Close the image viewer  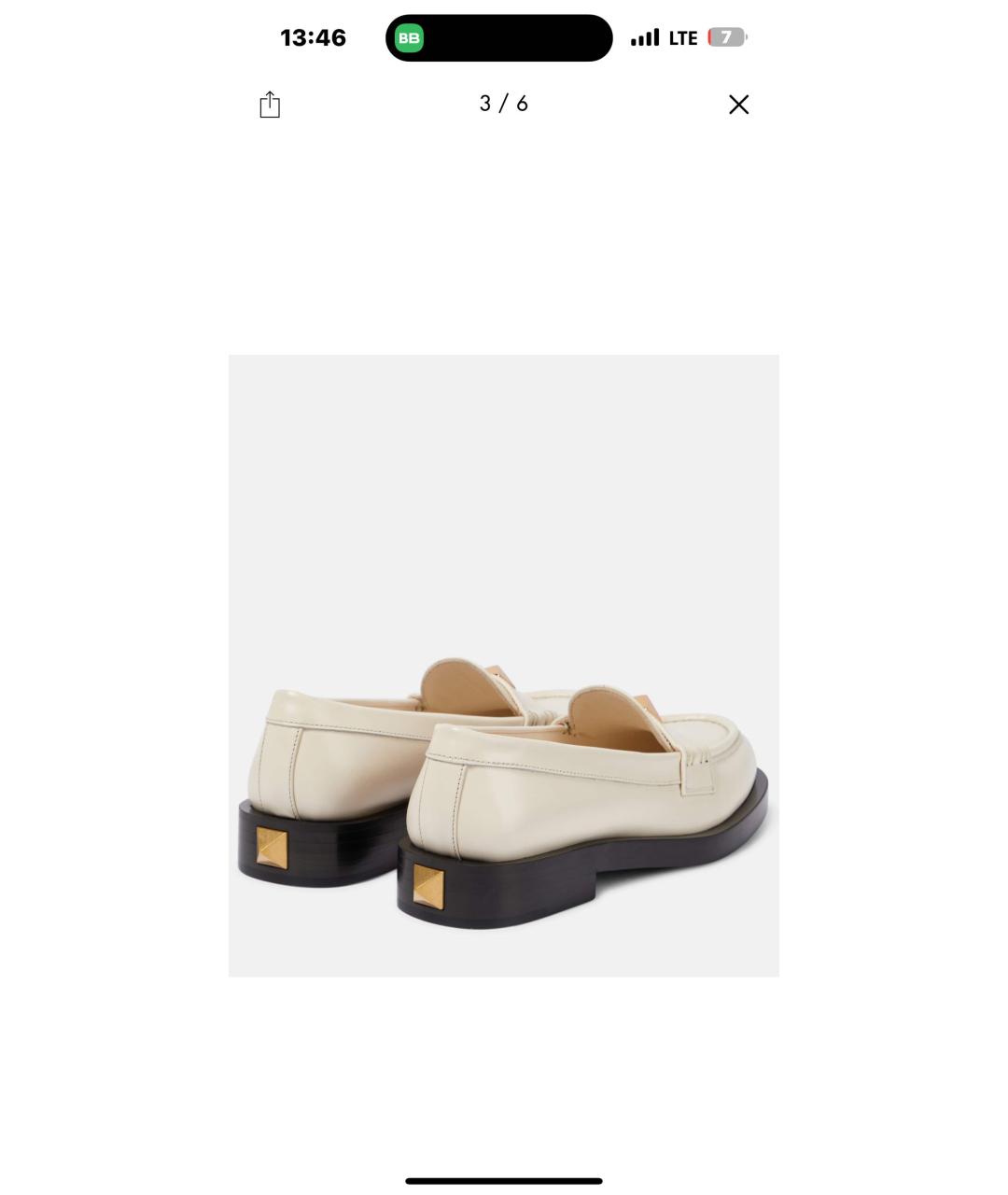pyautogui.click(x=738, y=105)
